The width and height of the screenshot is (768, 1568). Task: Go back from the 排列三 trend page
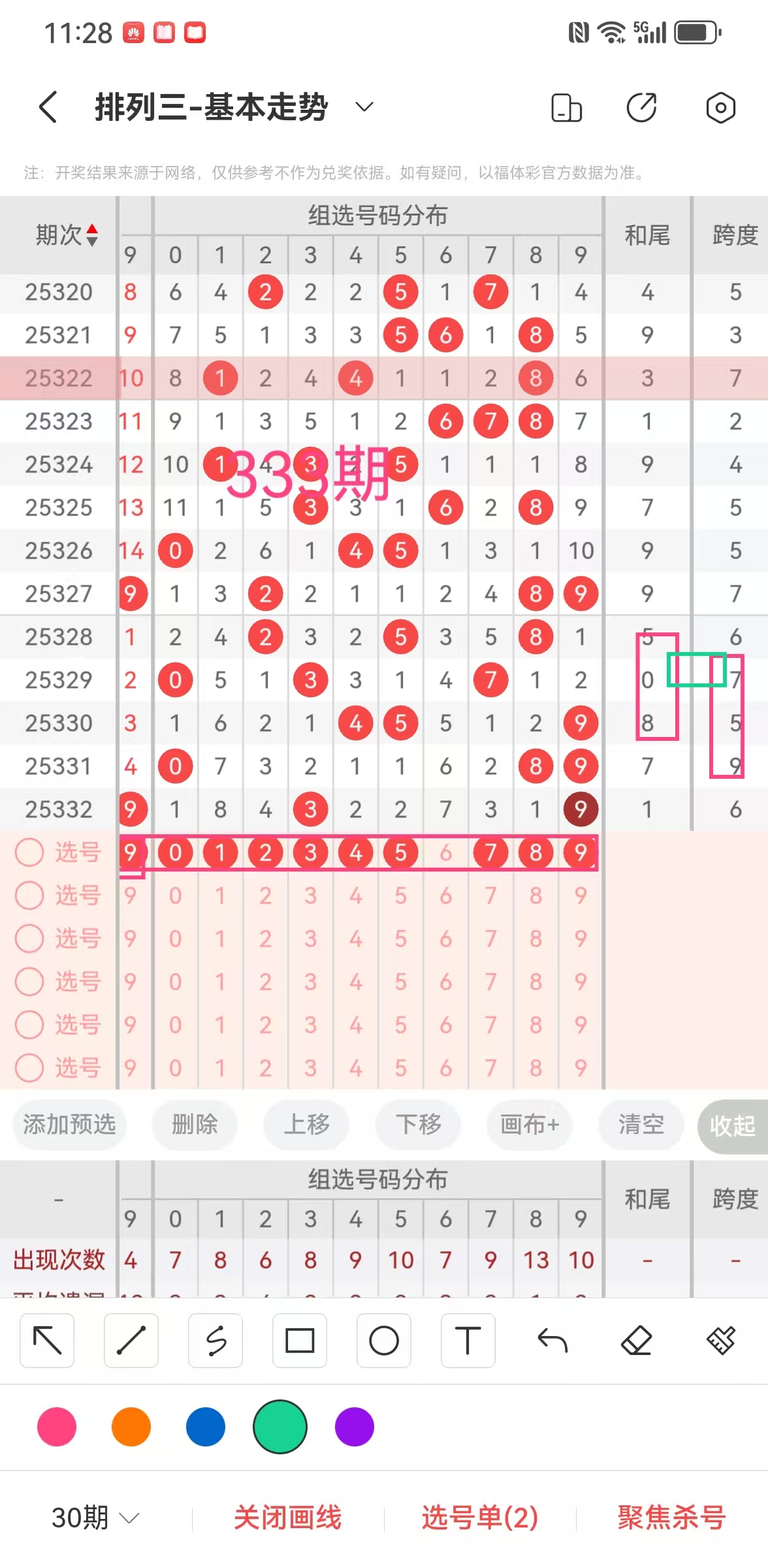[48, 107]
